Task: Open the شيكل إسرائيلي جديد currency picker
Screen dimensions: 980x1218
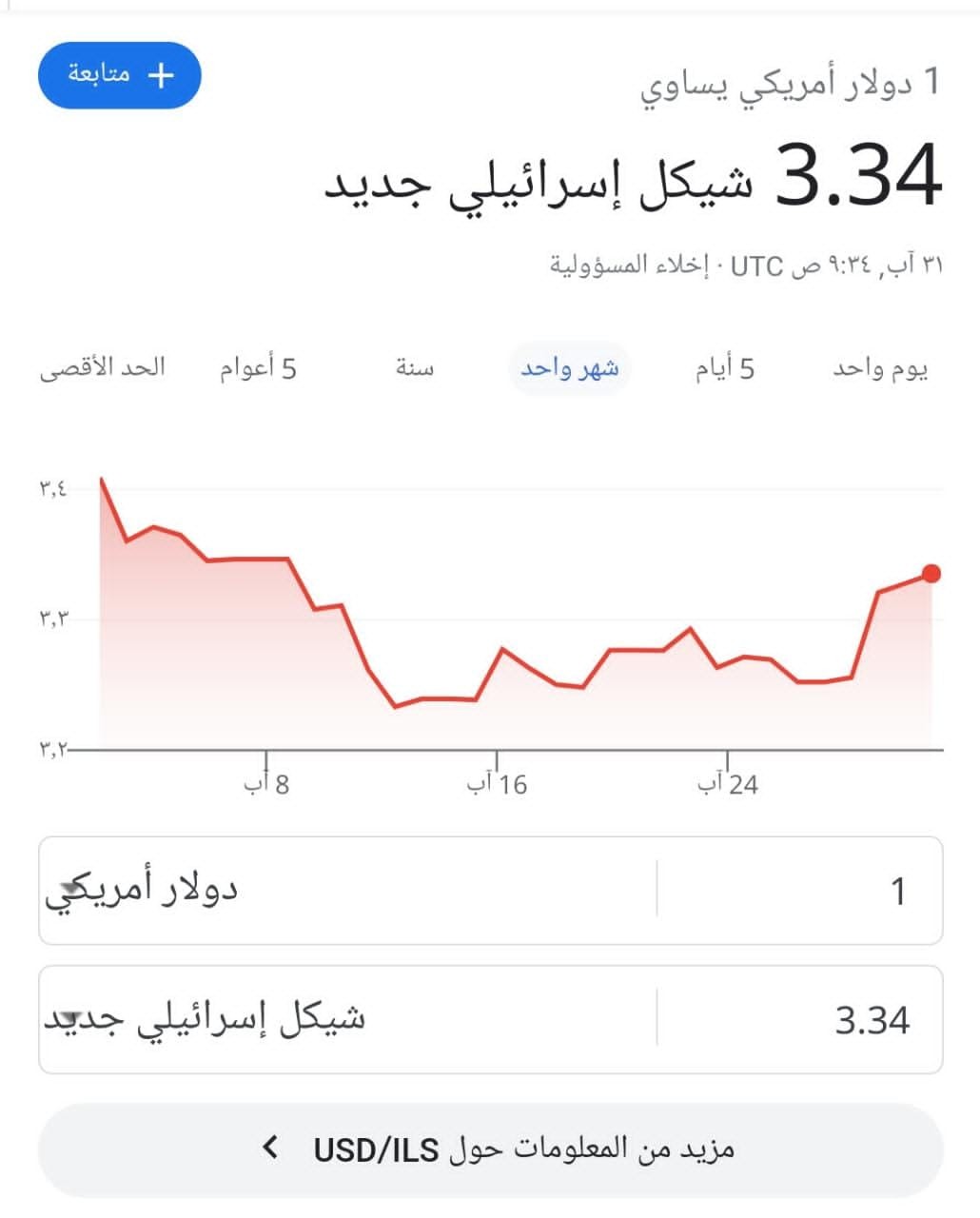Action: (346, 1020)
